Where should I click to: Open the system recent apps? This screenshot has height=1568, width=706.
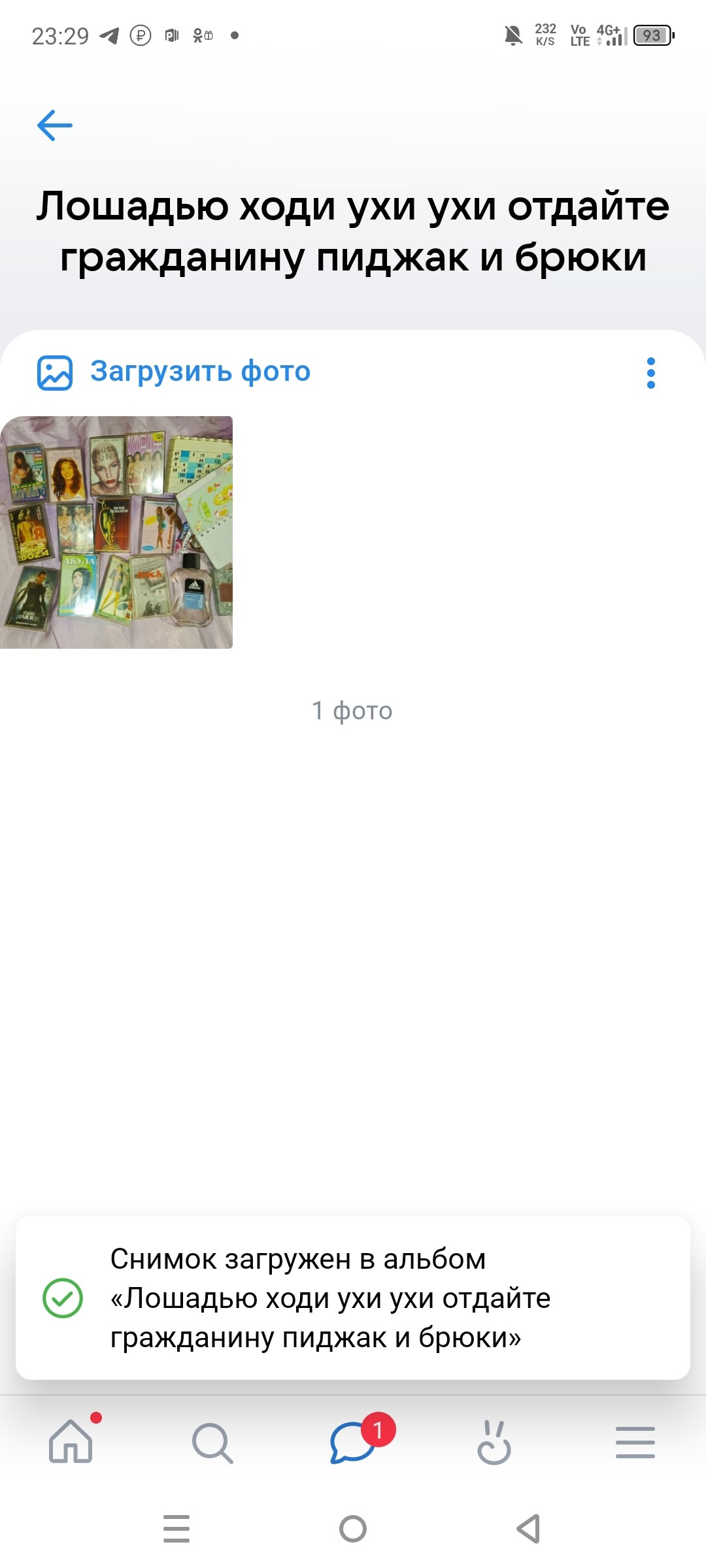coord(176,1529)
